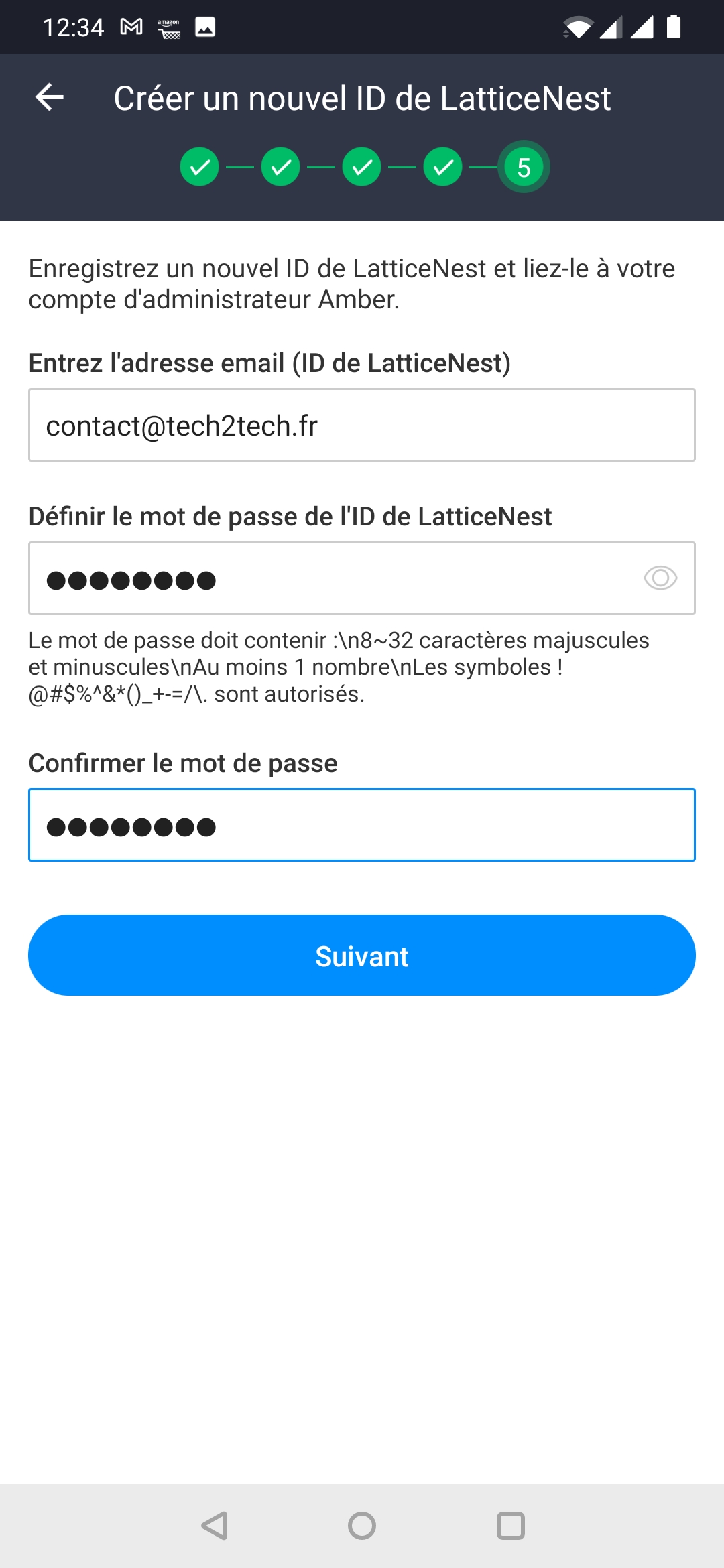Reveal the password with the eye icon

pos(660,578)
